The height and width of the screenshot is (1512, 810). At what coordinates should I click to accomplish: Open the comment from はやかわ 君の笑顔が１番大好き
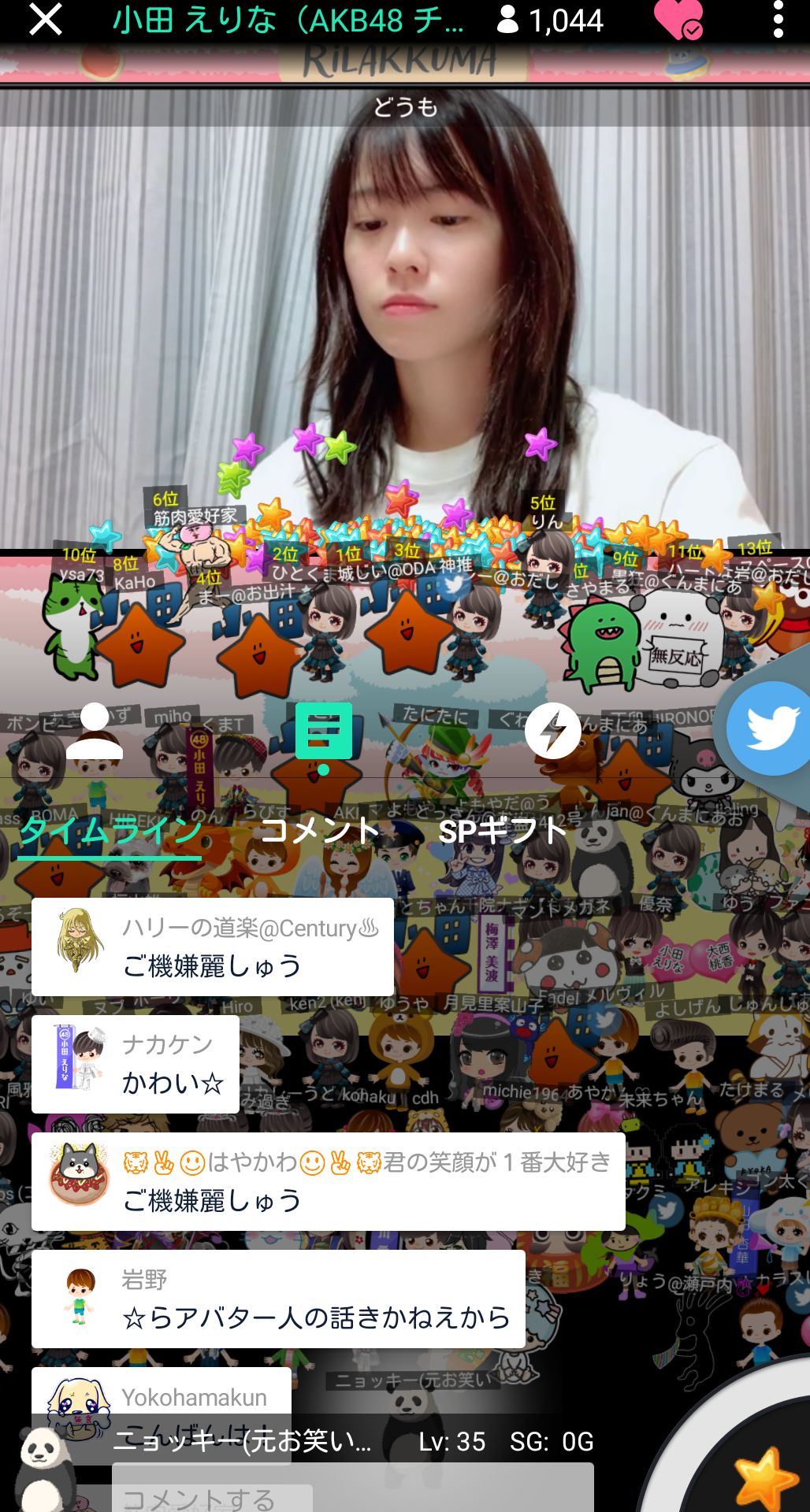329,1182
